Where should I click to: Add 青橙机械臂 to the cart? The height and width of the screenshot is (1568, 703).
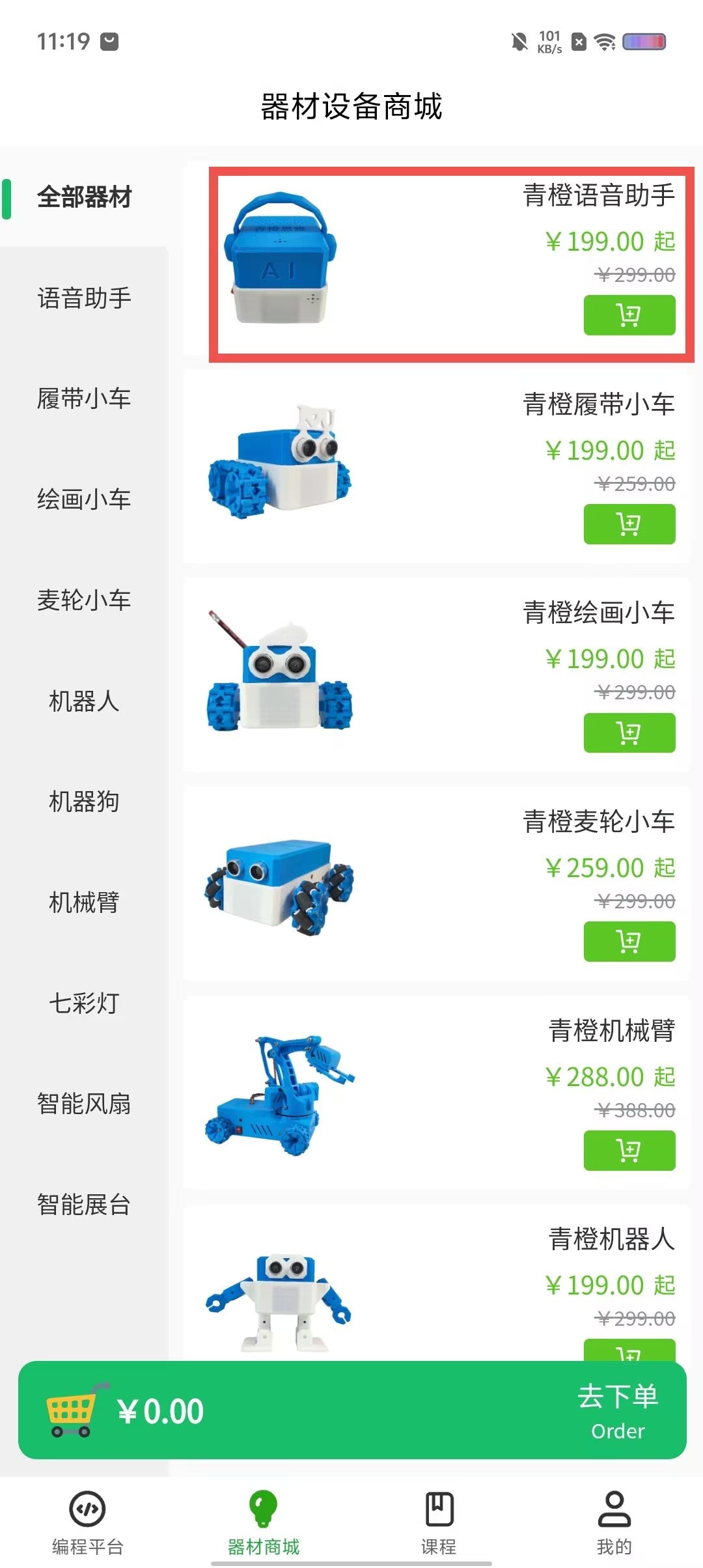click(x=629, y=1151)
